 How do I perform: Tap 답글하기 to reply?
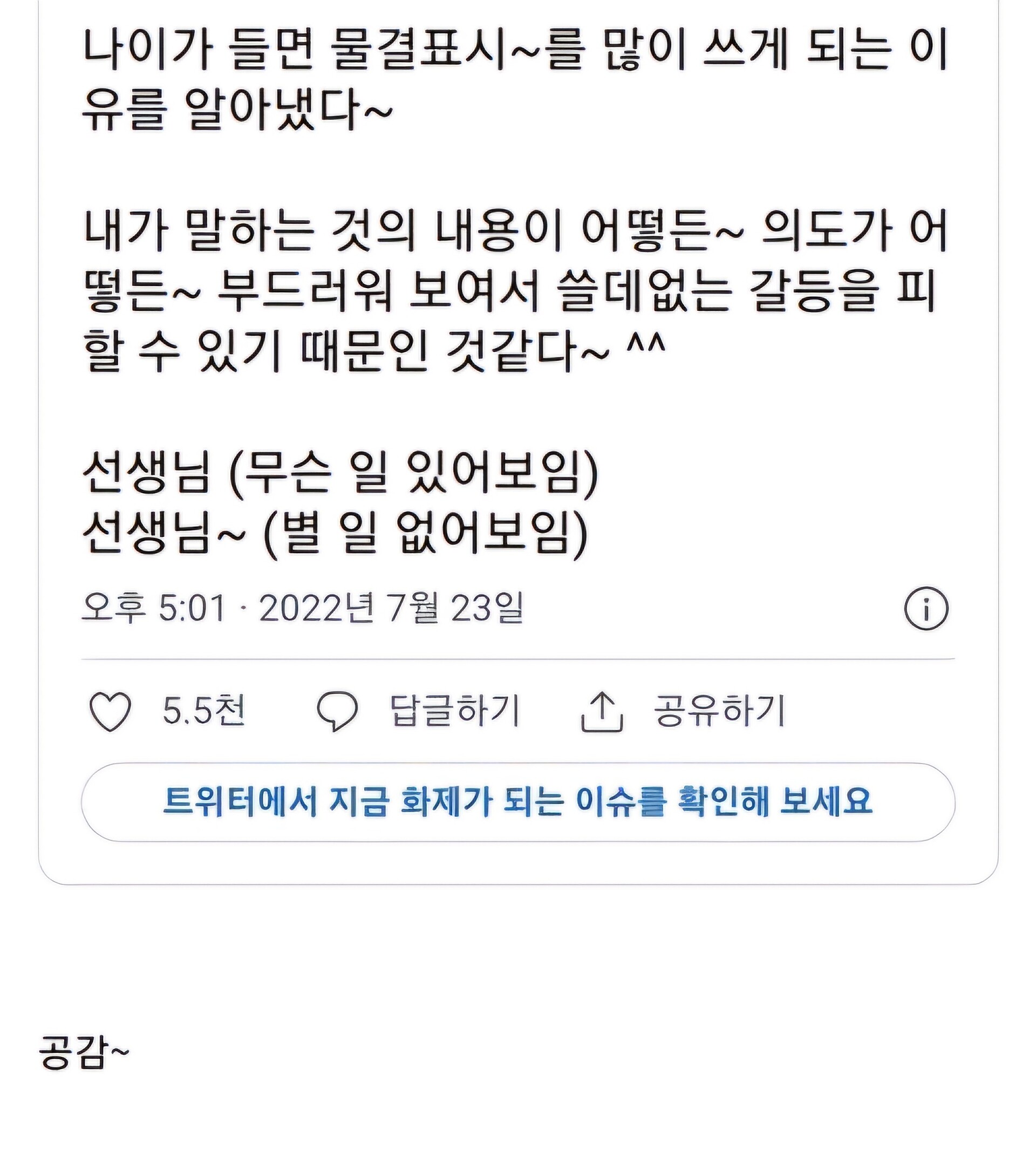(418, 711)
